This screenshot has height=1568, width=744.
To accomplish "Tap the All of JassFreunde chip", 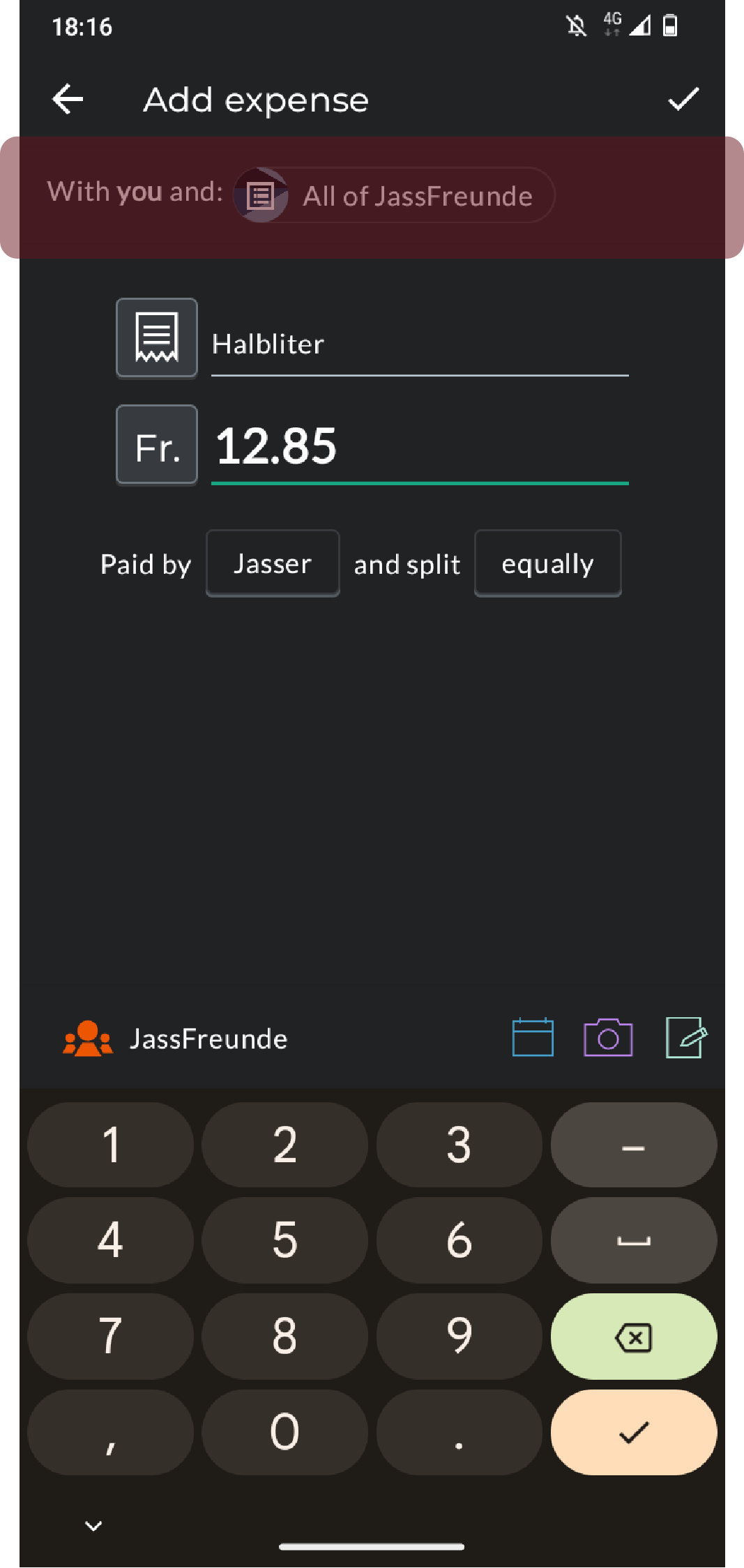I will click(394, 196).
